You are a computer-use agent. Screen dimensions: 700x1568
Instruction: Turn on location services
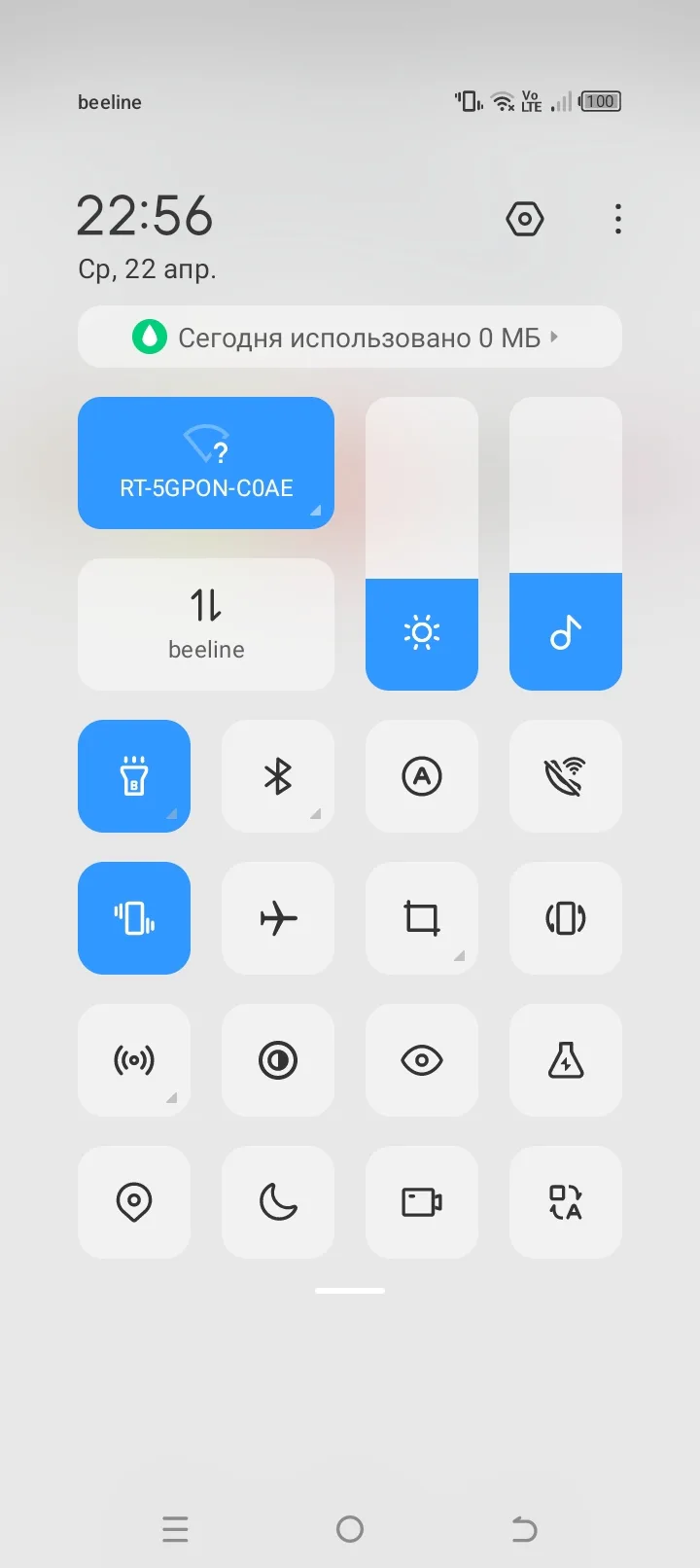[x=134, y=1202]
